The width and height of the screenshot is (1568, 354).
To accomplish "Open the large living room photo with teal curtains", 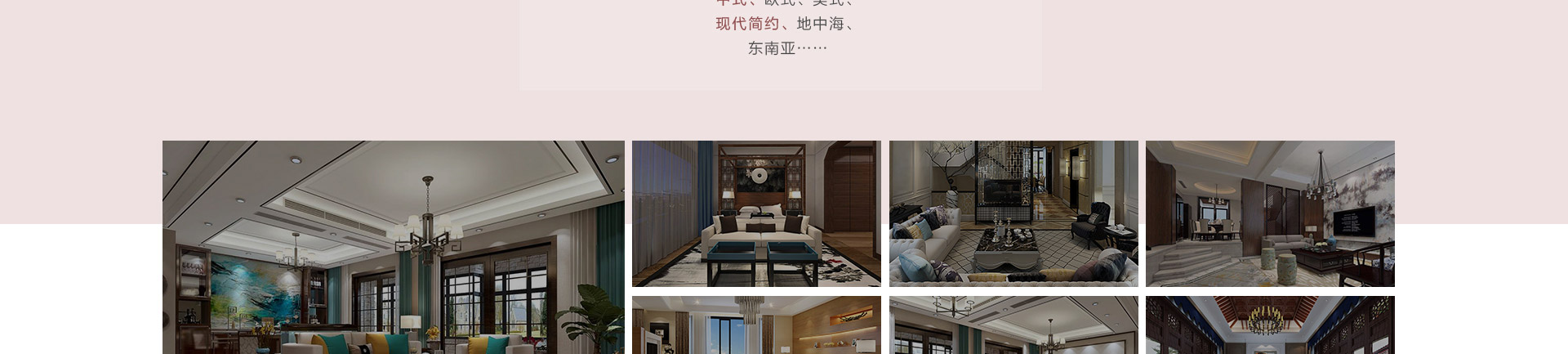I will tap(393, 247).
